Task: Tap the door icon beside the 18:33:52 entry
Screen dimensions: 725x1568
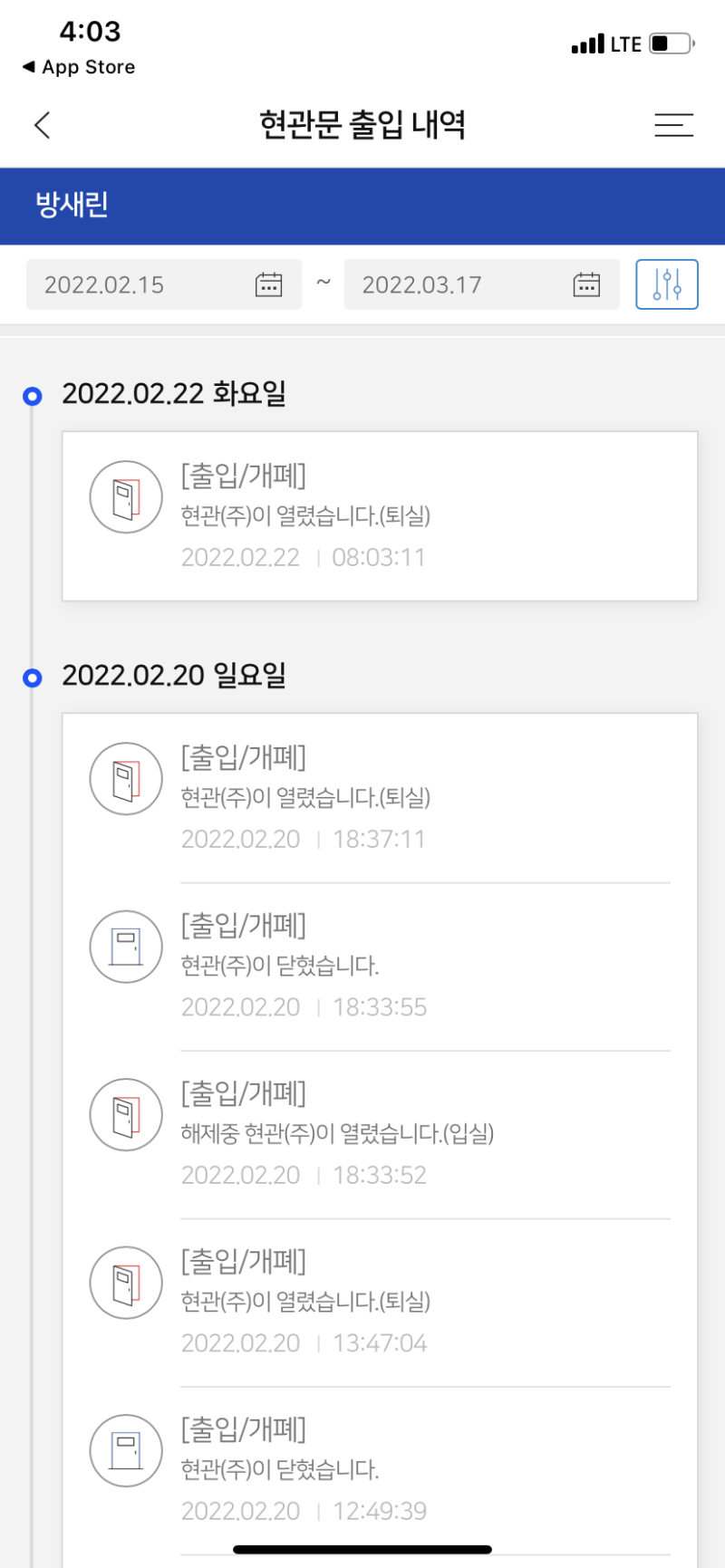Action: 125,1115
